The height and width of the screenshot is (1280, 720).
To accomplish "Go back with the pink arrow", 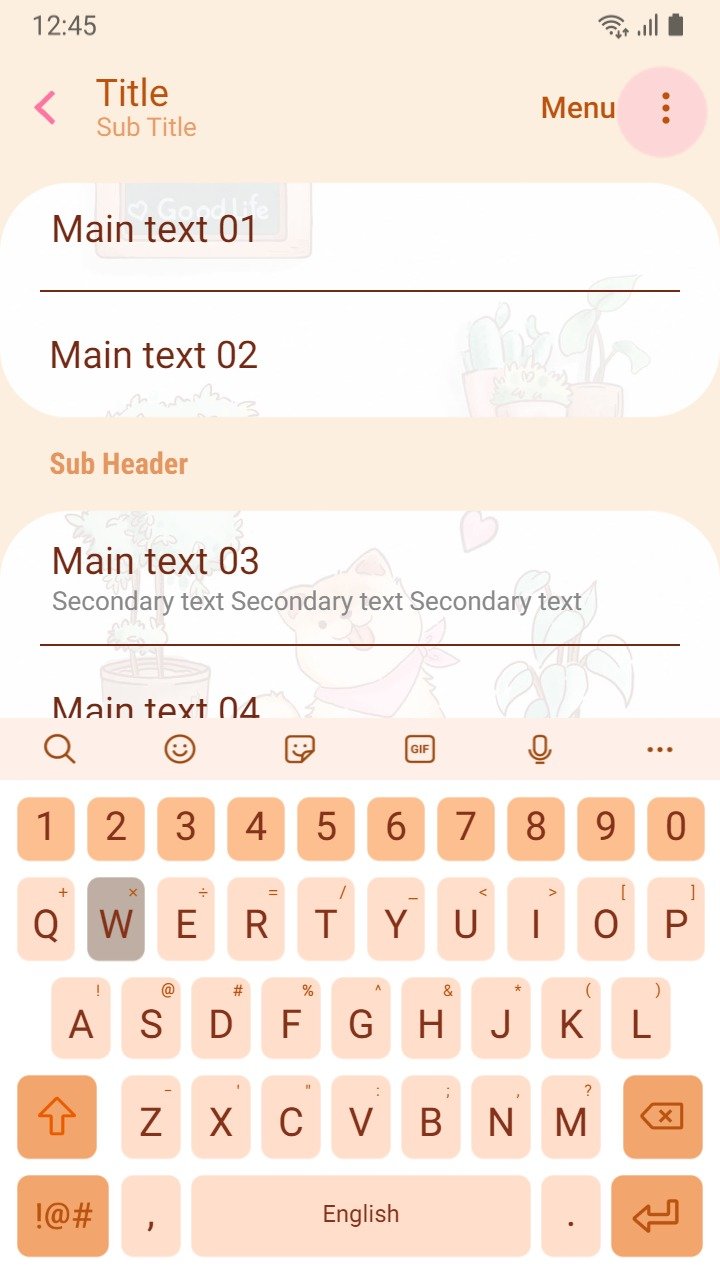I will (45, 108).
